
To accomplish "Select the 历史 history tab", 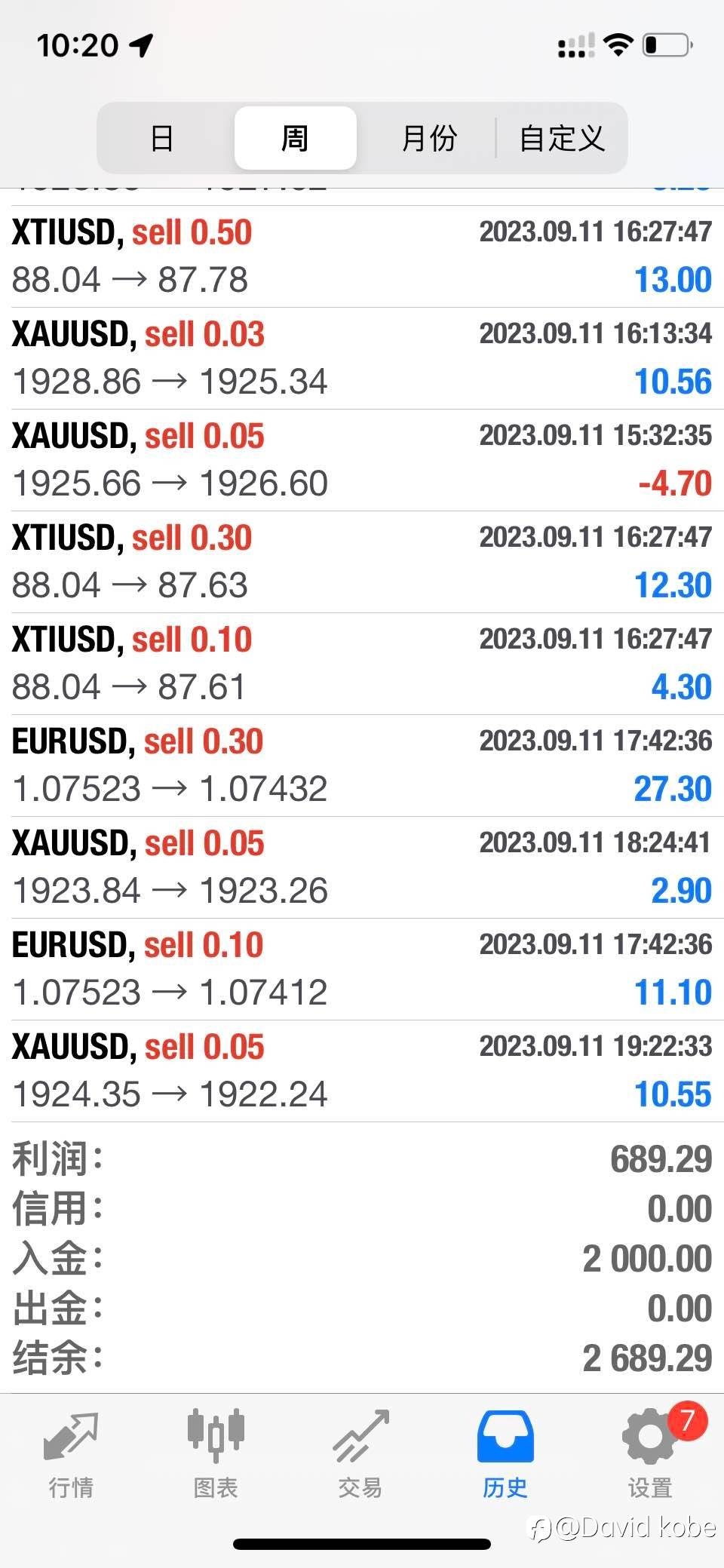I will [x=505, y=1456].
